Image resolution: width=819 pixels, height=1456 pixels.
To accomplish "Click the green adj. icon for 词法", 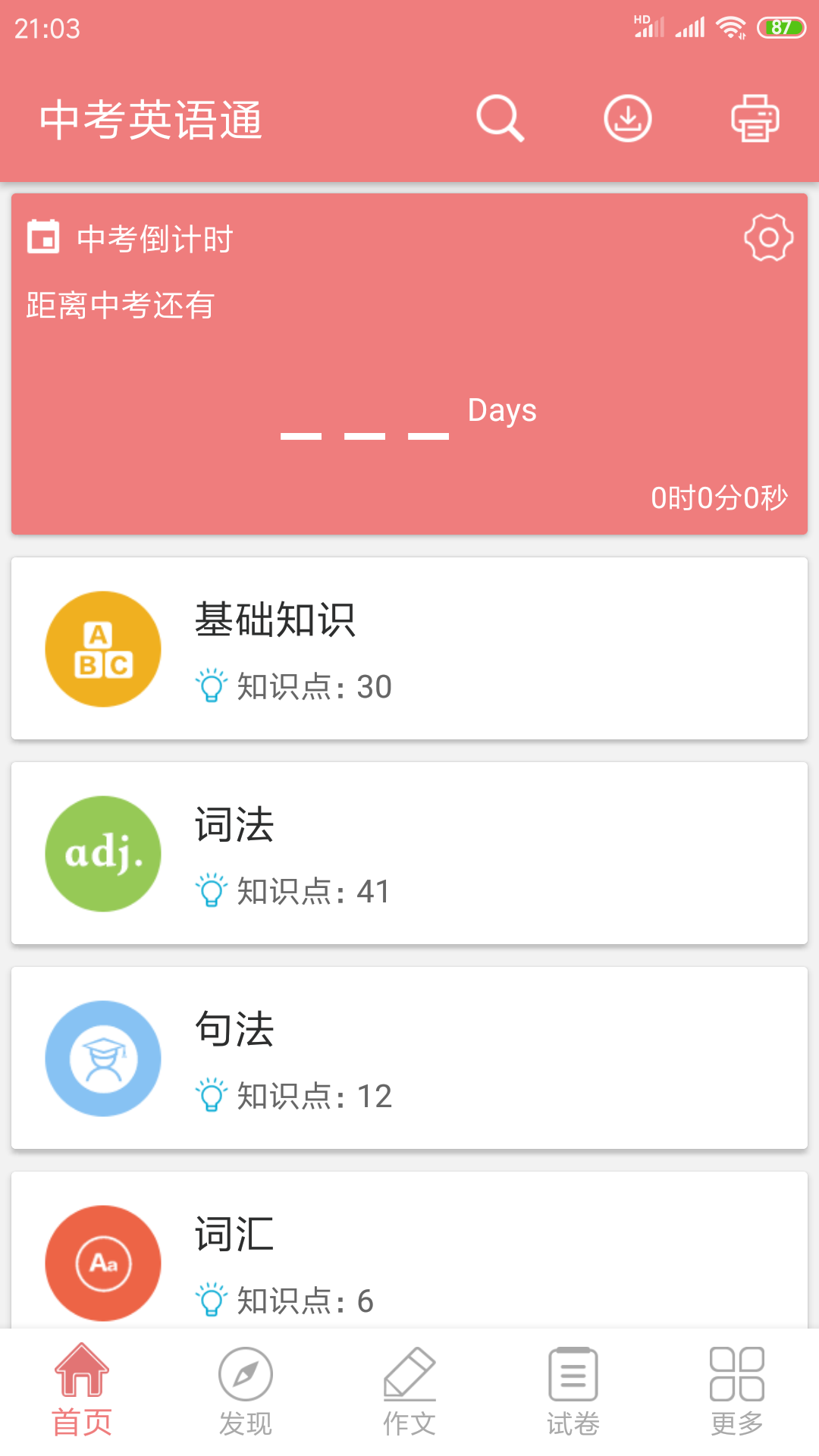I will (102, 852).
